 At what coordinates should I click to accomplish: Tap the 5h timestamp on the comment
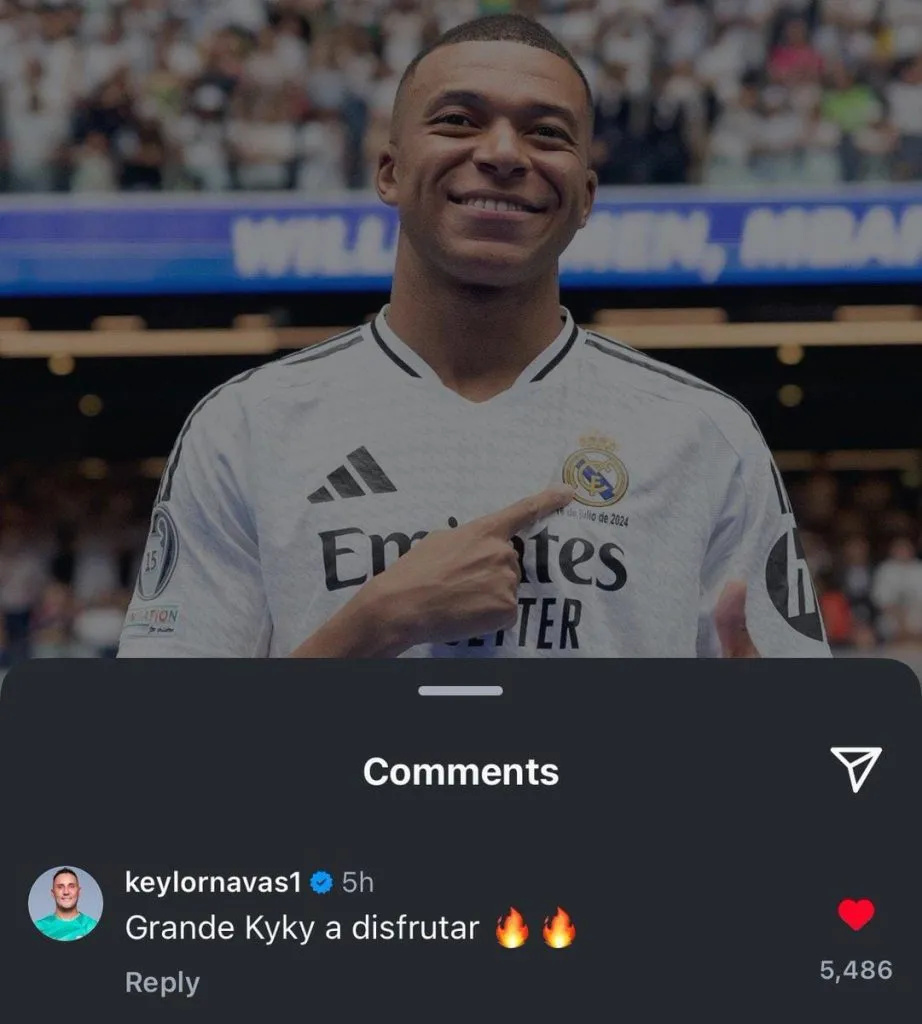[358, 882]
